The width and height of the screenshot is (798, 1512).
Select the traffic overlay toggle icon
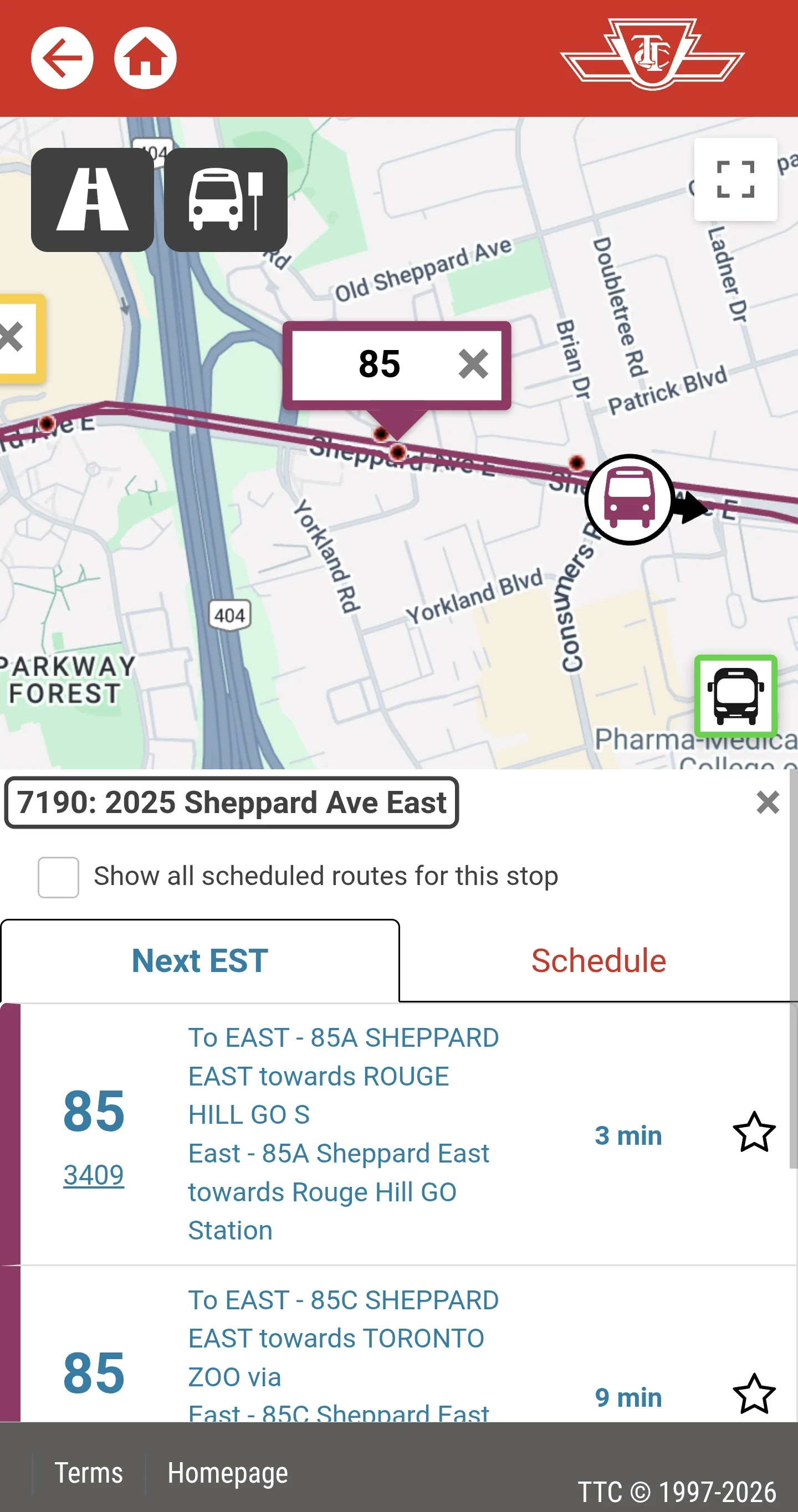92,199
